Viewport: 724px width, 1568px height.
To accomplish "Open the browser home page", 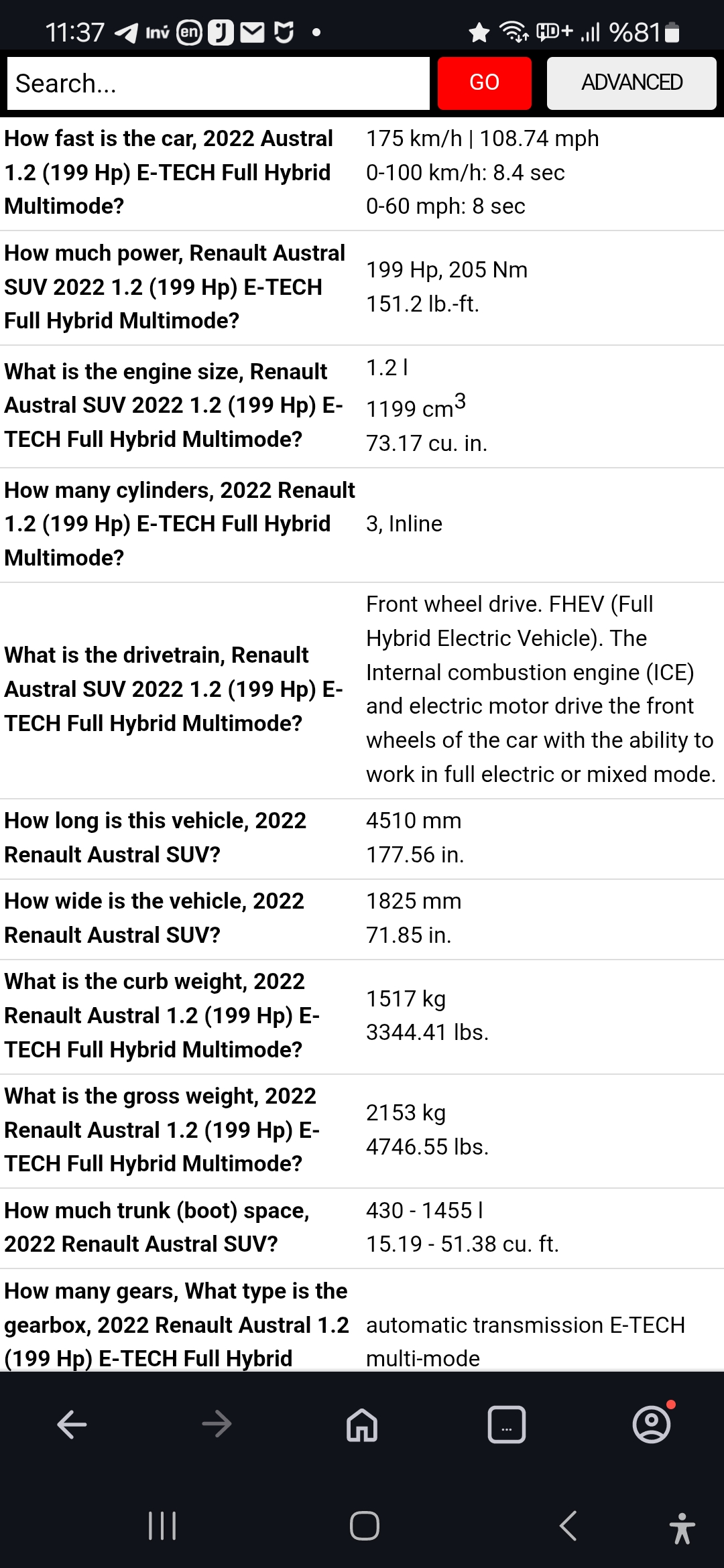I will click(x=362, y=1425).
